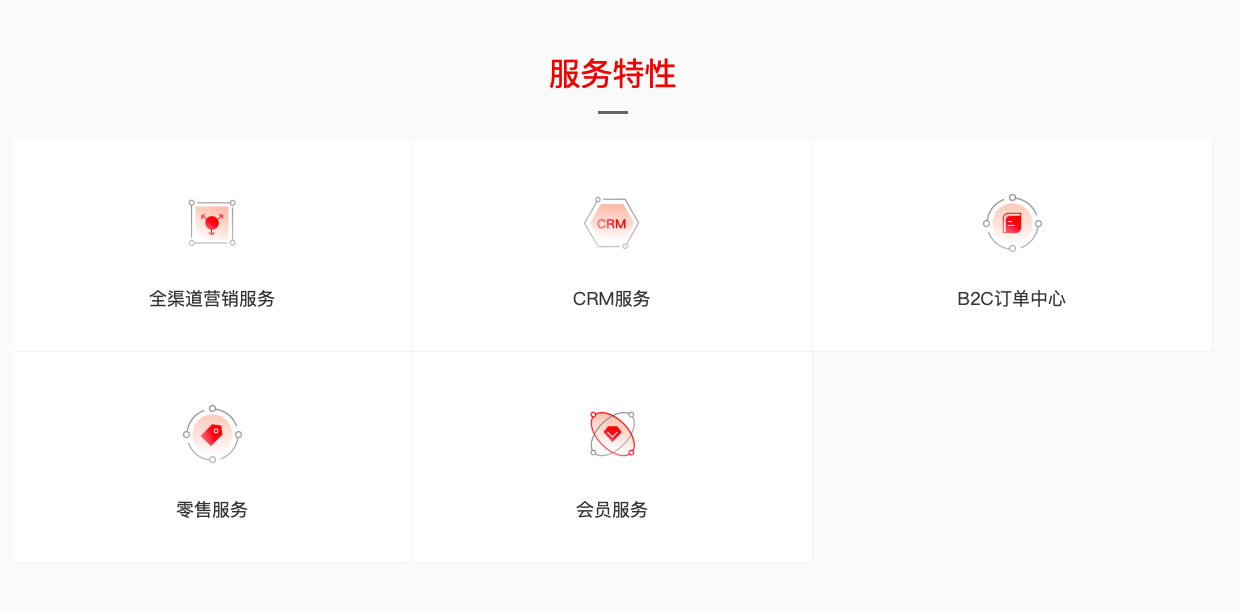Select the CRM服务 card
1240x612 pixels.
(612, 247)
